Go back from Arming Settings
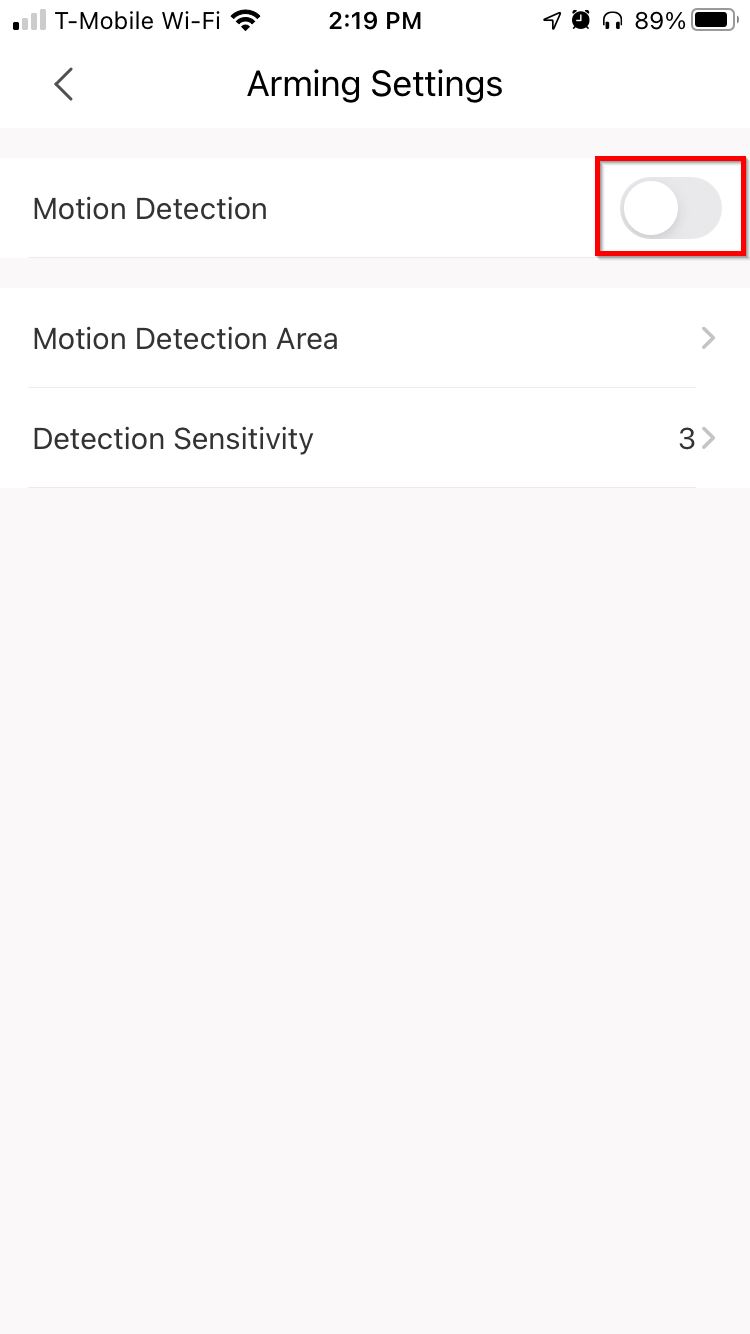This screenshot has height=1334, width=750. (x=64, y=85)
